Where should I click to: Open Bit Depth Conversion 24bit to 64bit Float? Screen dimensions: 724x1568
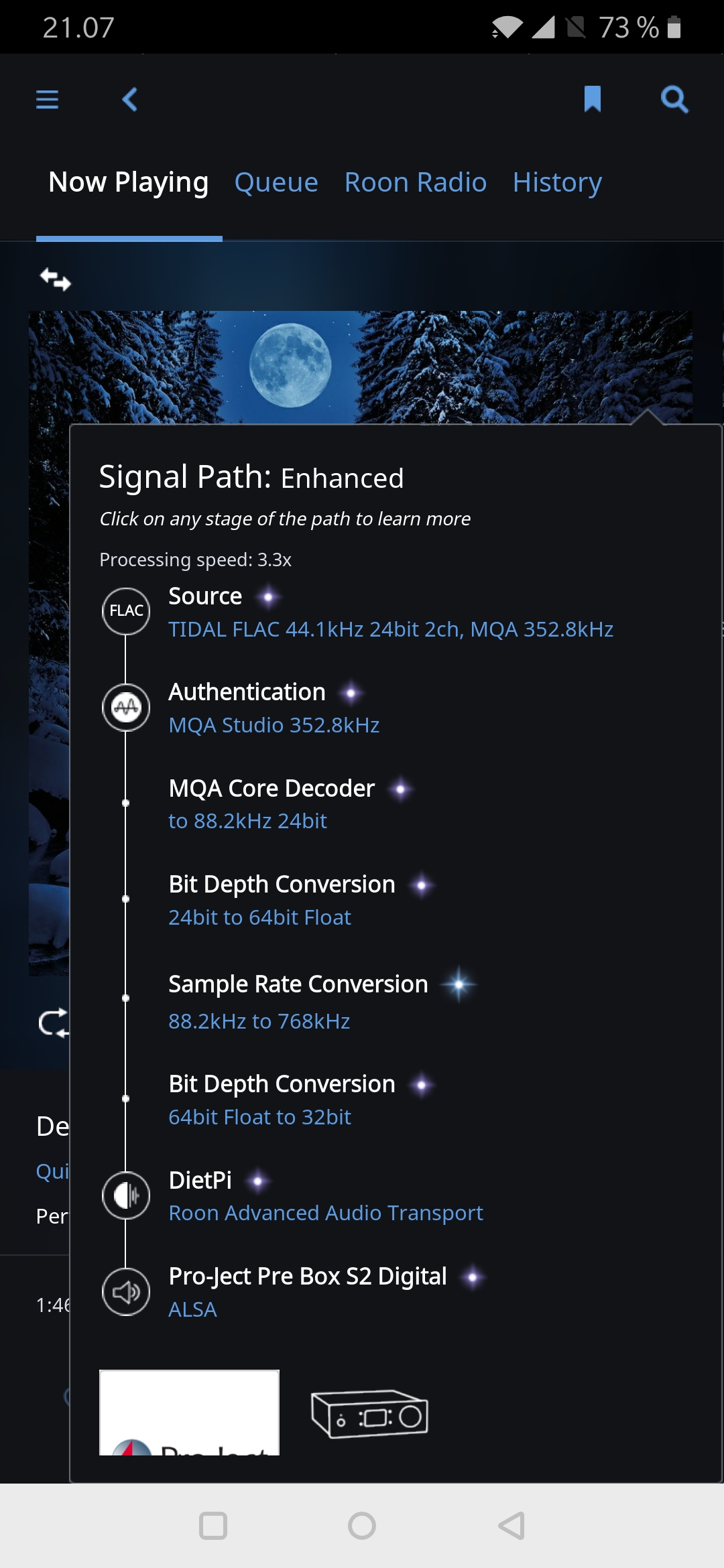pos(282,900)
